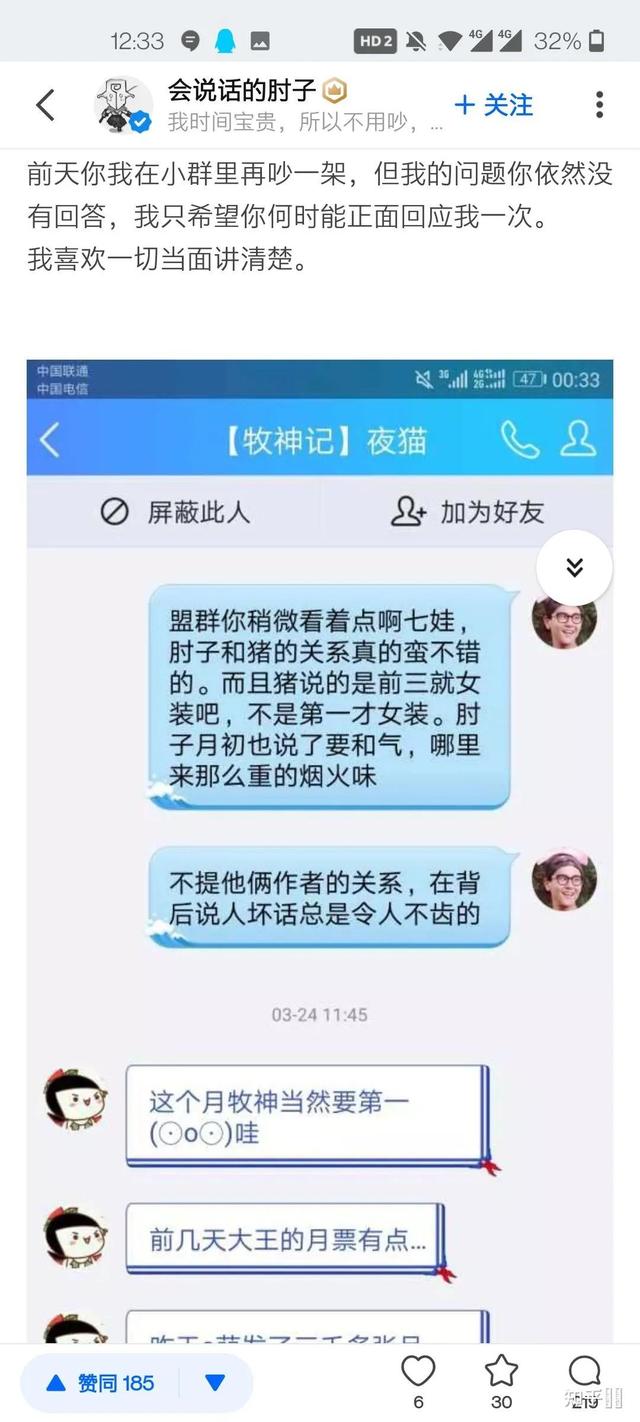Upvote the answer with 赞同 185
The height and width of the screenshot is (1422, 640).
101,1383
